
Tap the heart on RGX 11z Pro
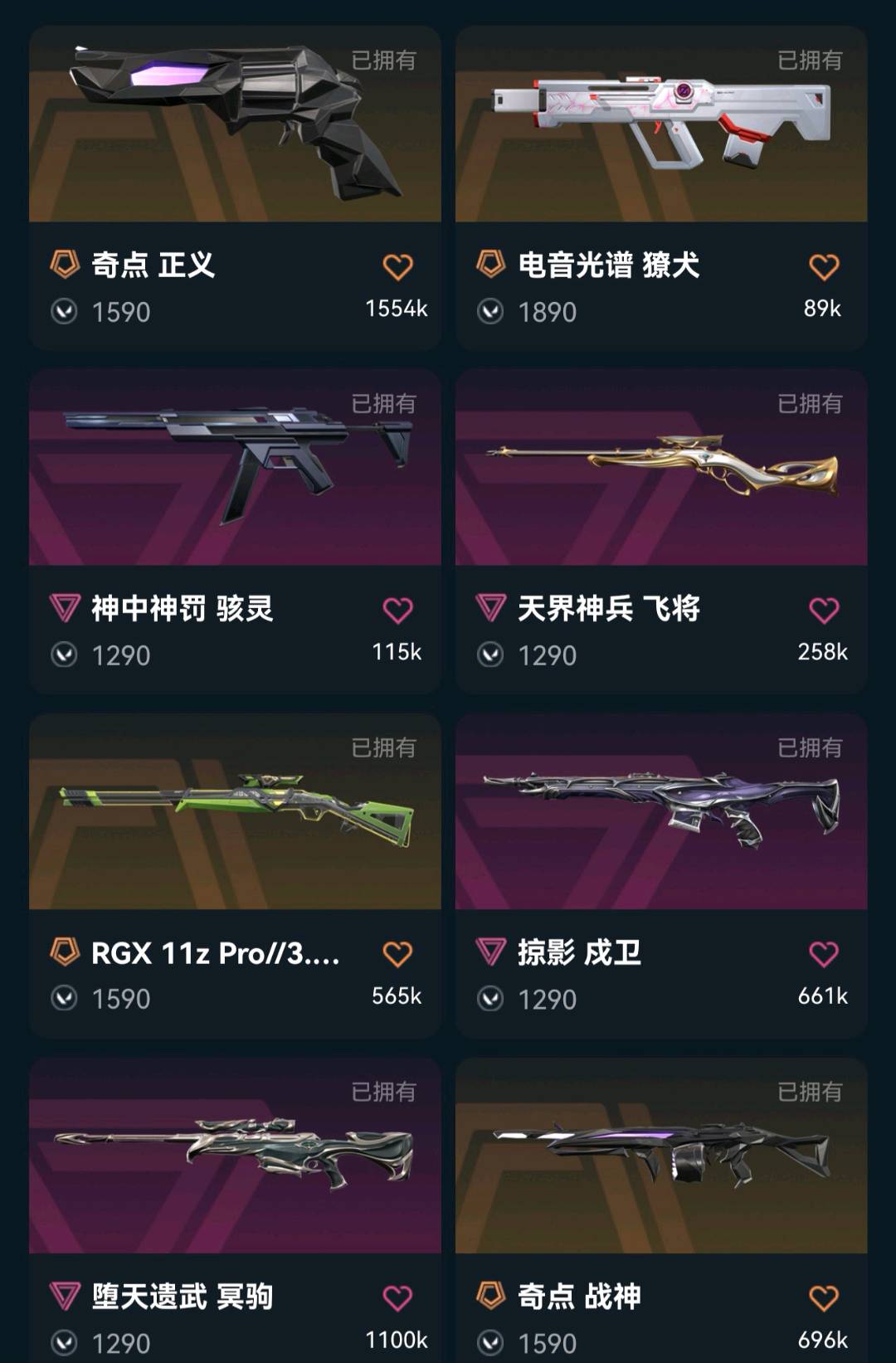pos(397,954)
